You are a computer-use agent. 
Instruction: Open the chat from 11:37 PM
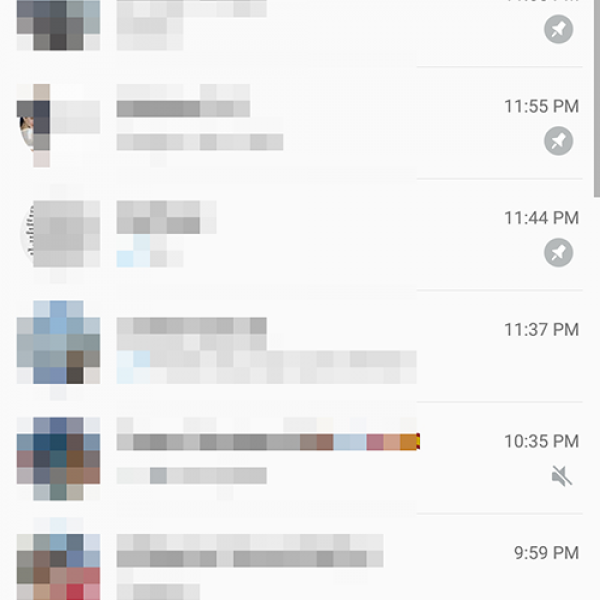[x=300, y=346]
